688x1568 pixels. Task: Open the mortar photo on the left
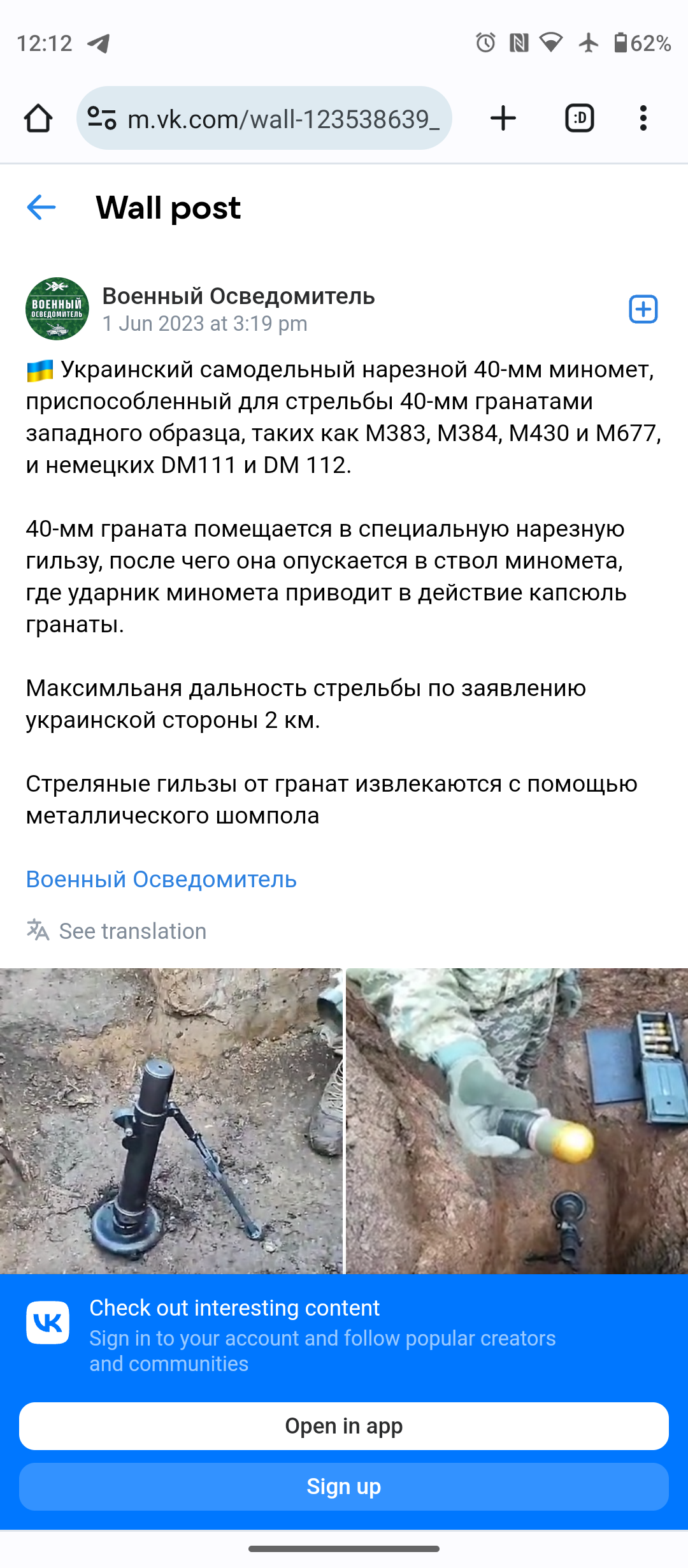[171, 1121]
